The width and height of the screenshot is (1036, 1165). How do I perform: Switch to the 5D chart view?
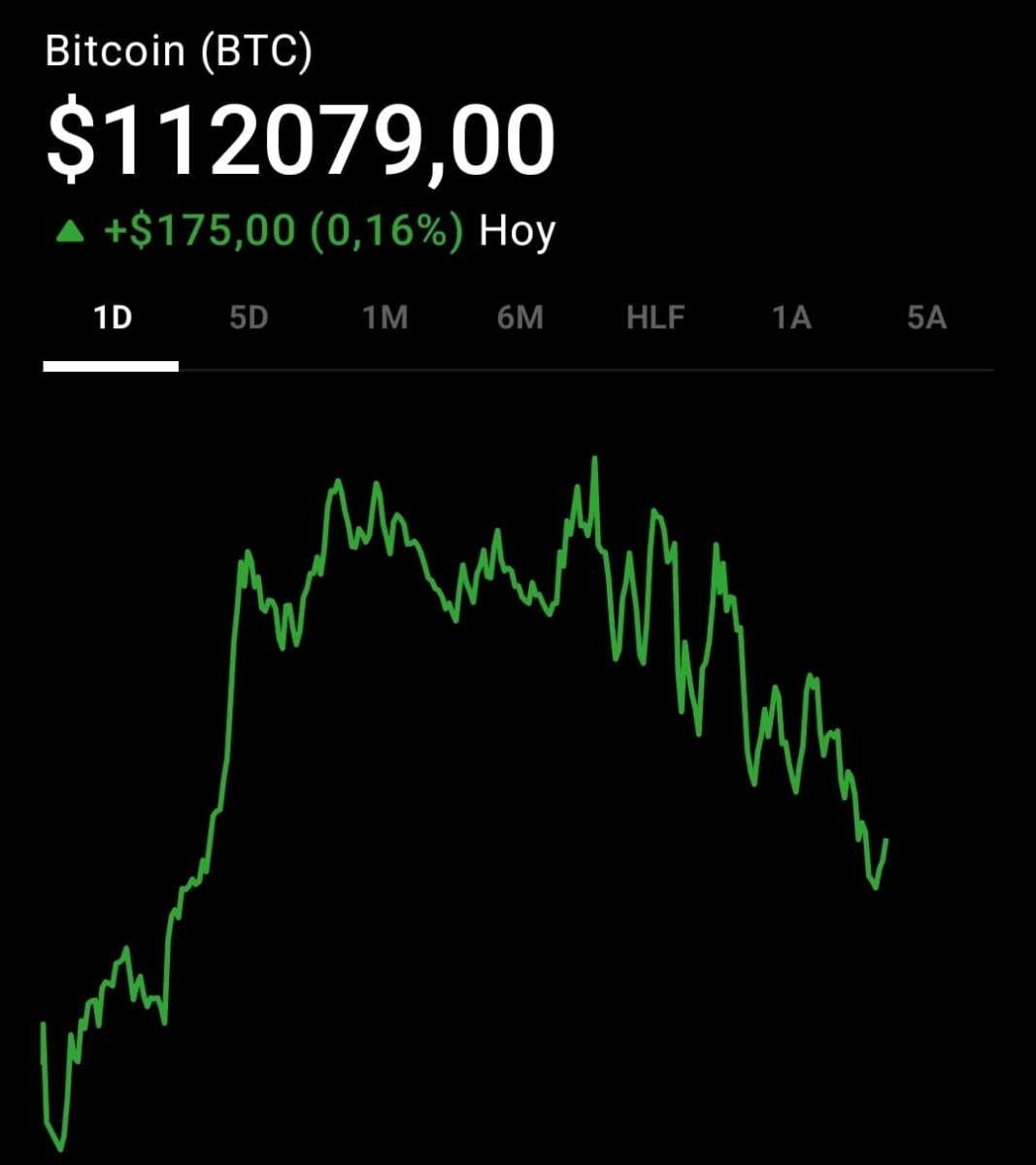point(249,316)
